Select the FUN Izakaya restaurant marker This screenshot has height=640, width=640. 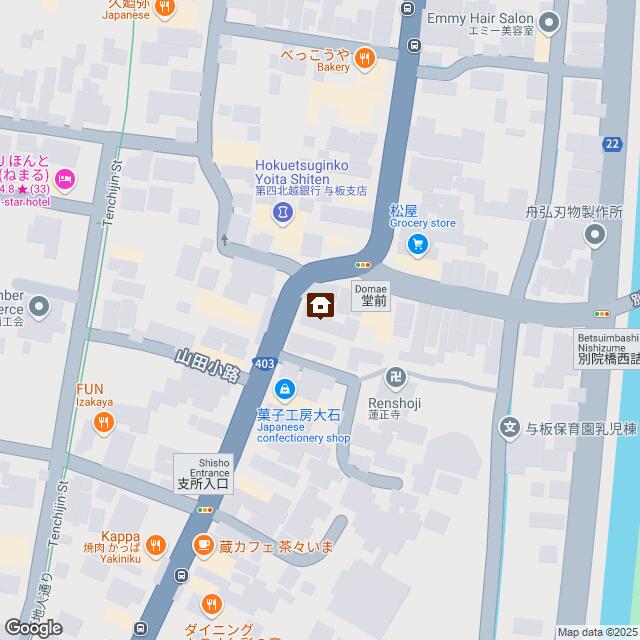tap(104, 424)
